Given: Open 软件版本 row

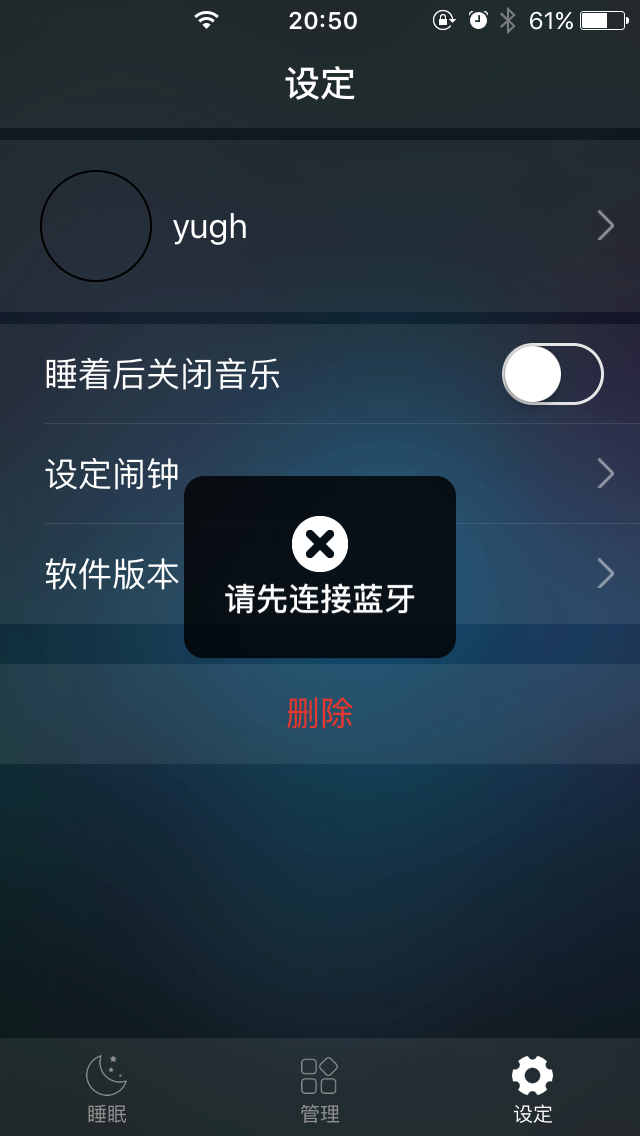Looking at the screenshot, I should click(320, 574).
